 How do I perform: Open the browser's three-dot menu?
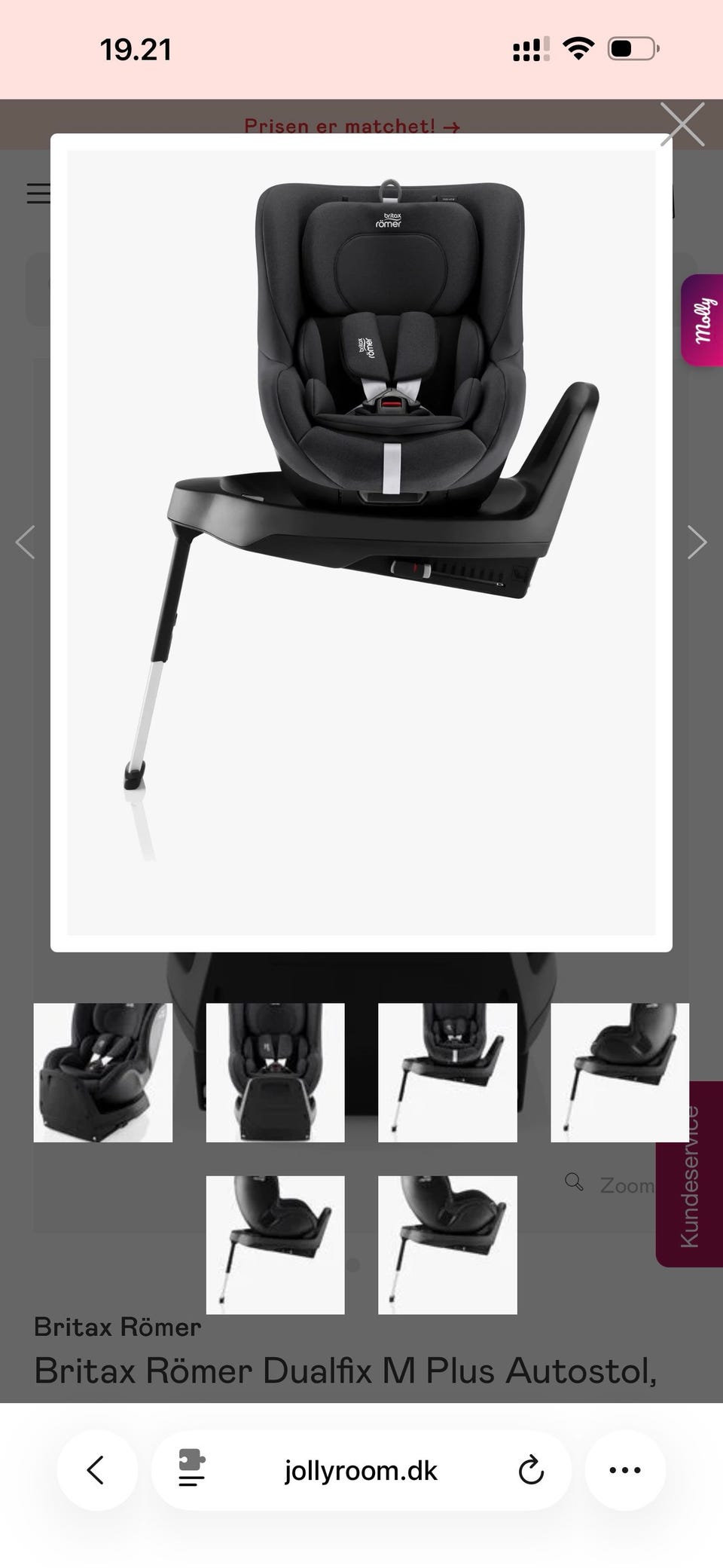pos(624,1469)
